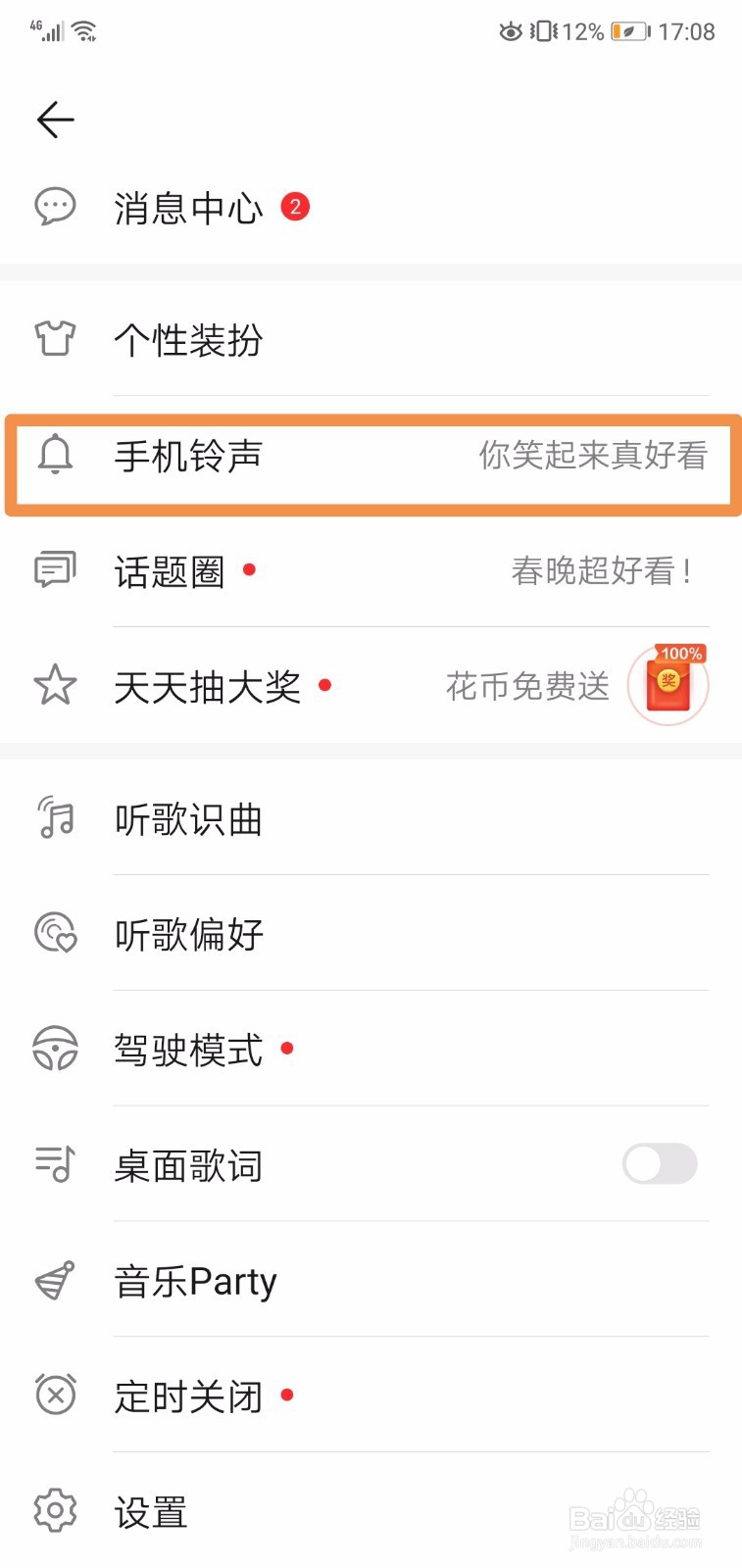Screen dimensions: 742x1568
Task: Enable the 桌面歌词 toggle switch
Action: click(659, 1164)
